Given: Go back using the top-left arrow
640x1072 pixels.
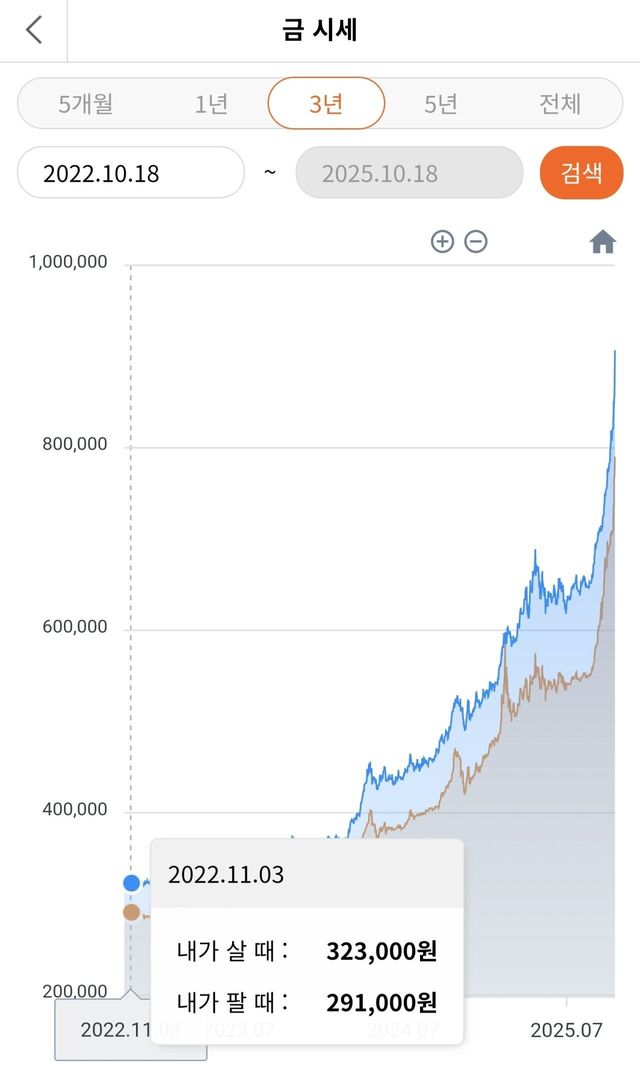Looking at the screenshot, I should 34,30.
